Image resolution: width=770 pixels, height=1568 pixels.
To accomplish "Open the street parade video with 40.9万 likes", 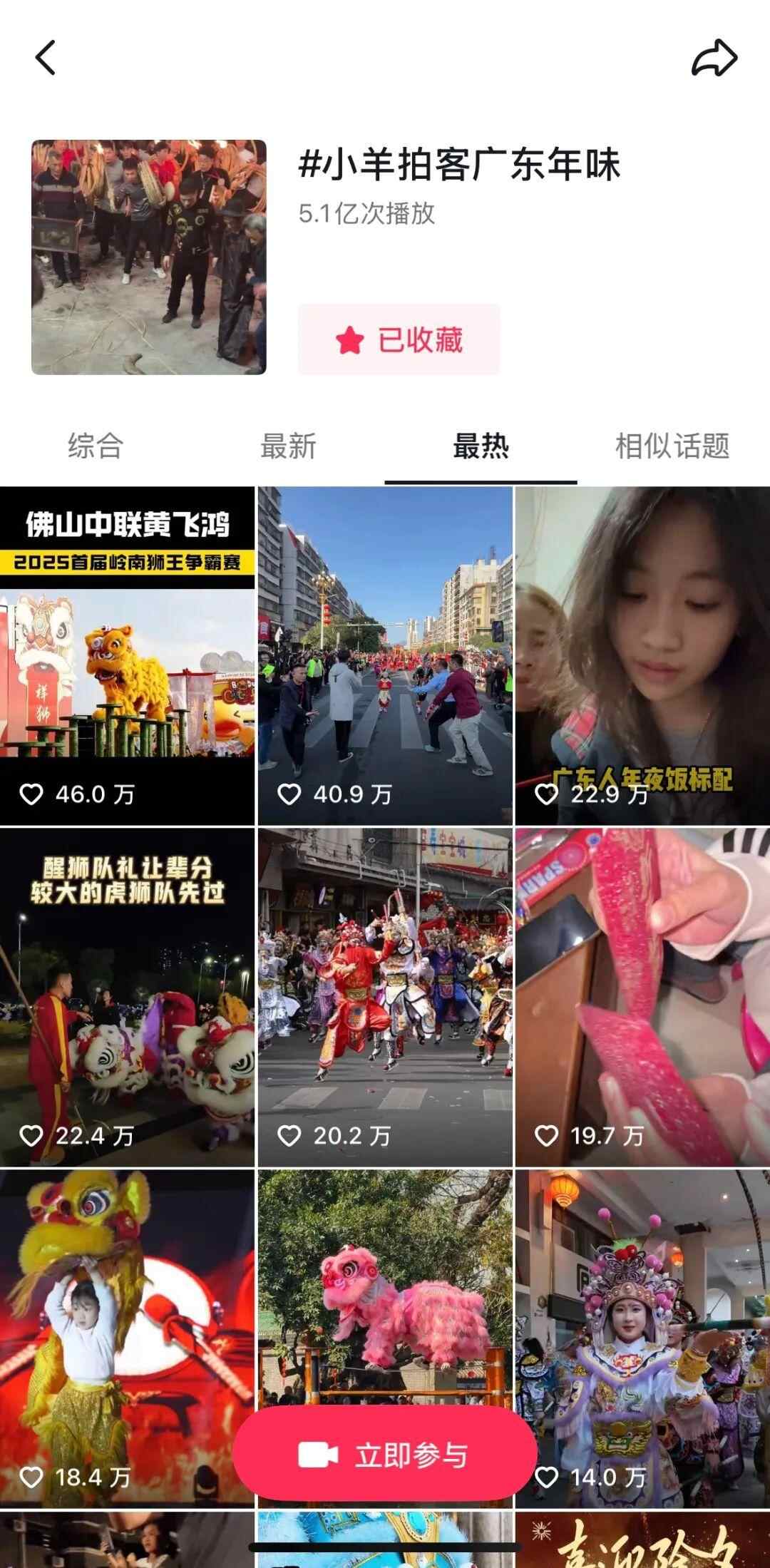I will click(x=385, y=656).
